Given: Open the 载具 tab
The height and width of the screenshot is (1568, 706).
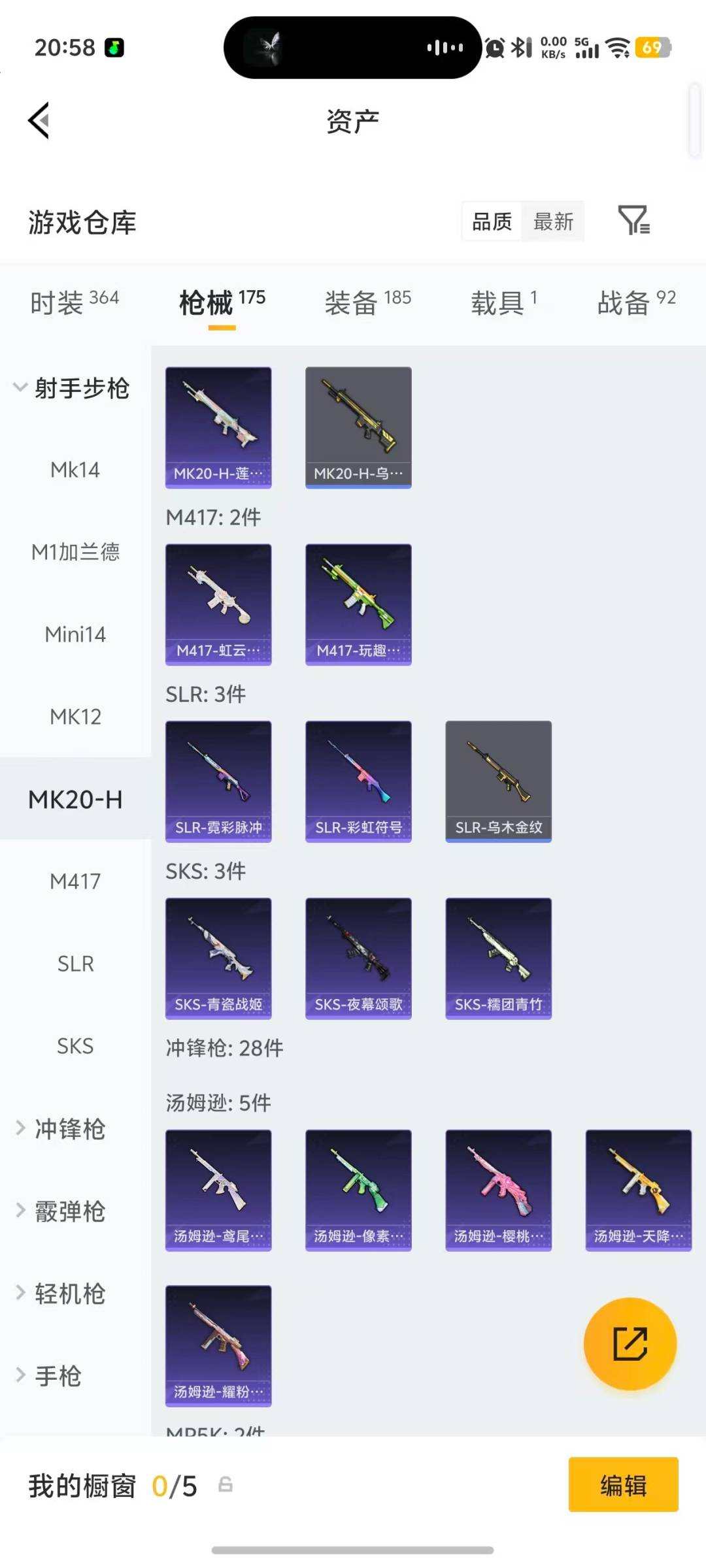Looking at the screenshot, I should tap(503, 302).
